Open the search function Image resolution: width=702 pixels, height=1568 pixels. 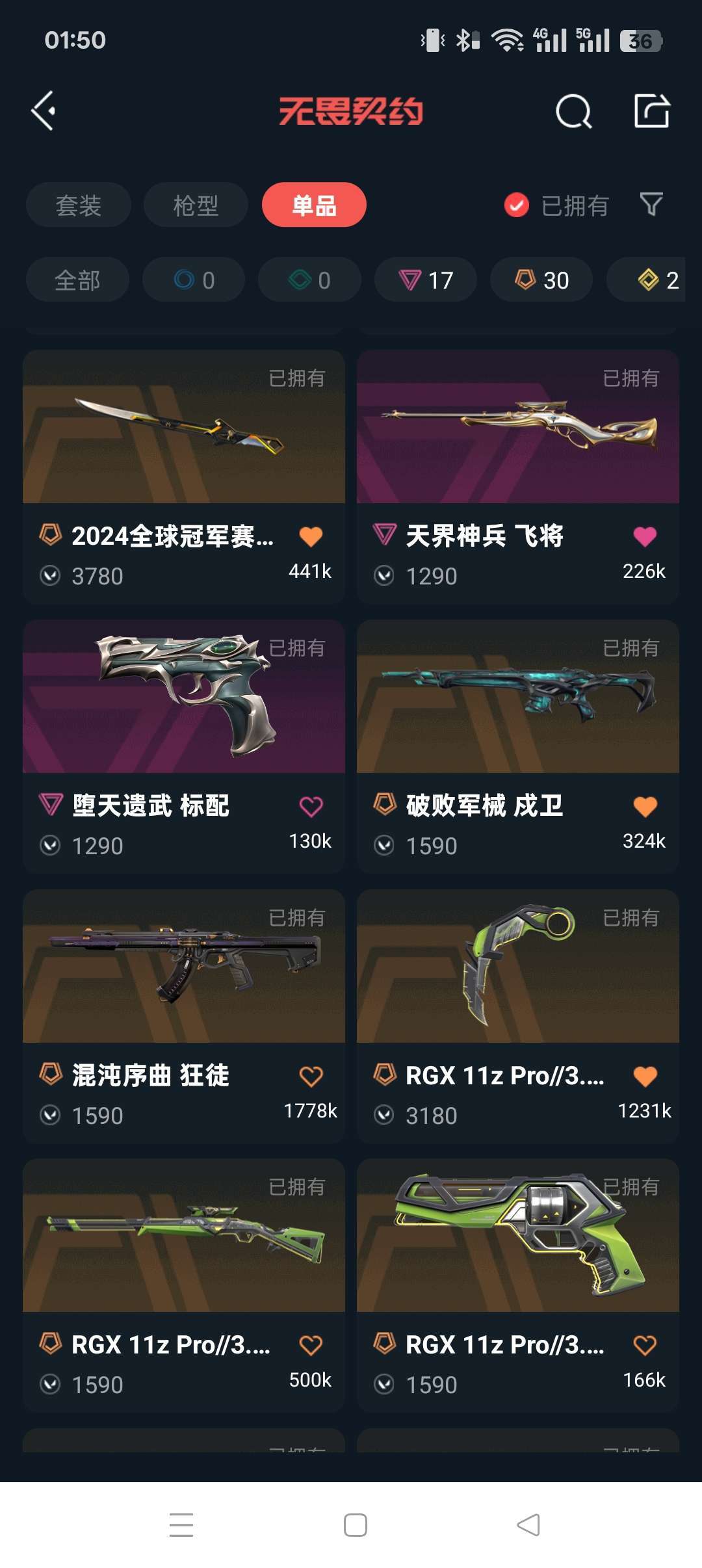[571, 112]
